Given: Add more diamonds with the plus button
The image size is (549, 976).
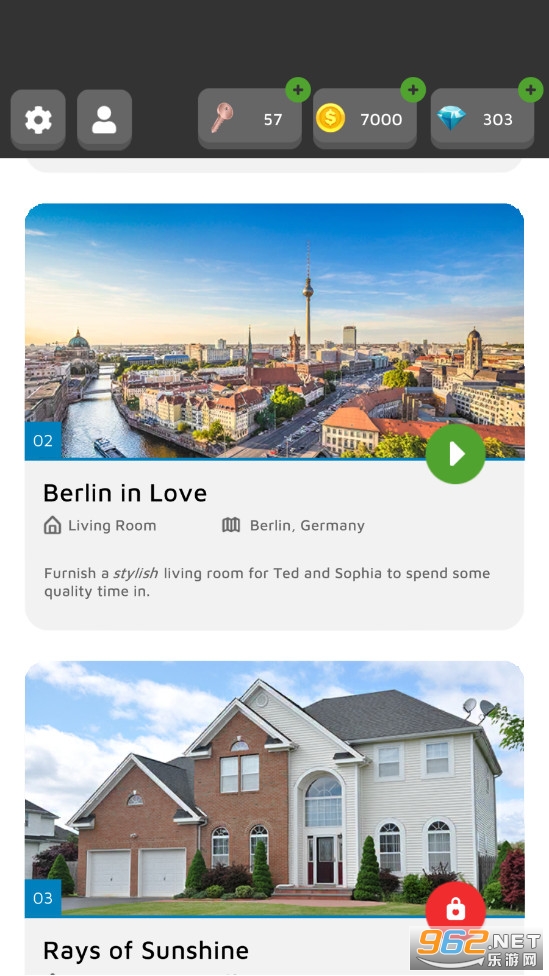Looking at the screenshot, I should pyautogui.click(x=530, y=90).
